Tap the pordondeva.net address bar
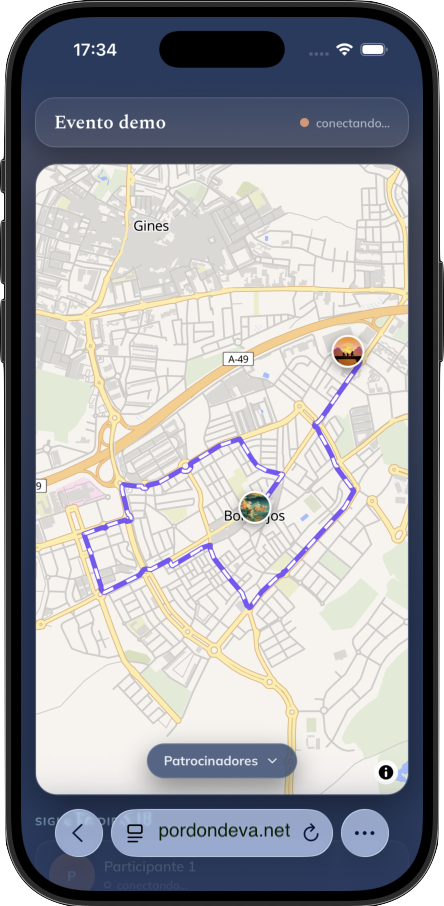This screenshot has height=906, width=444. (x=222, y=833)
